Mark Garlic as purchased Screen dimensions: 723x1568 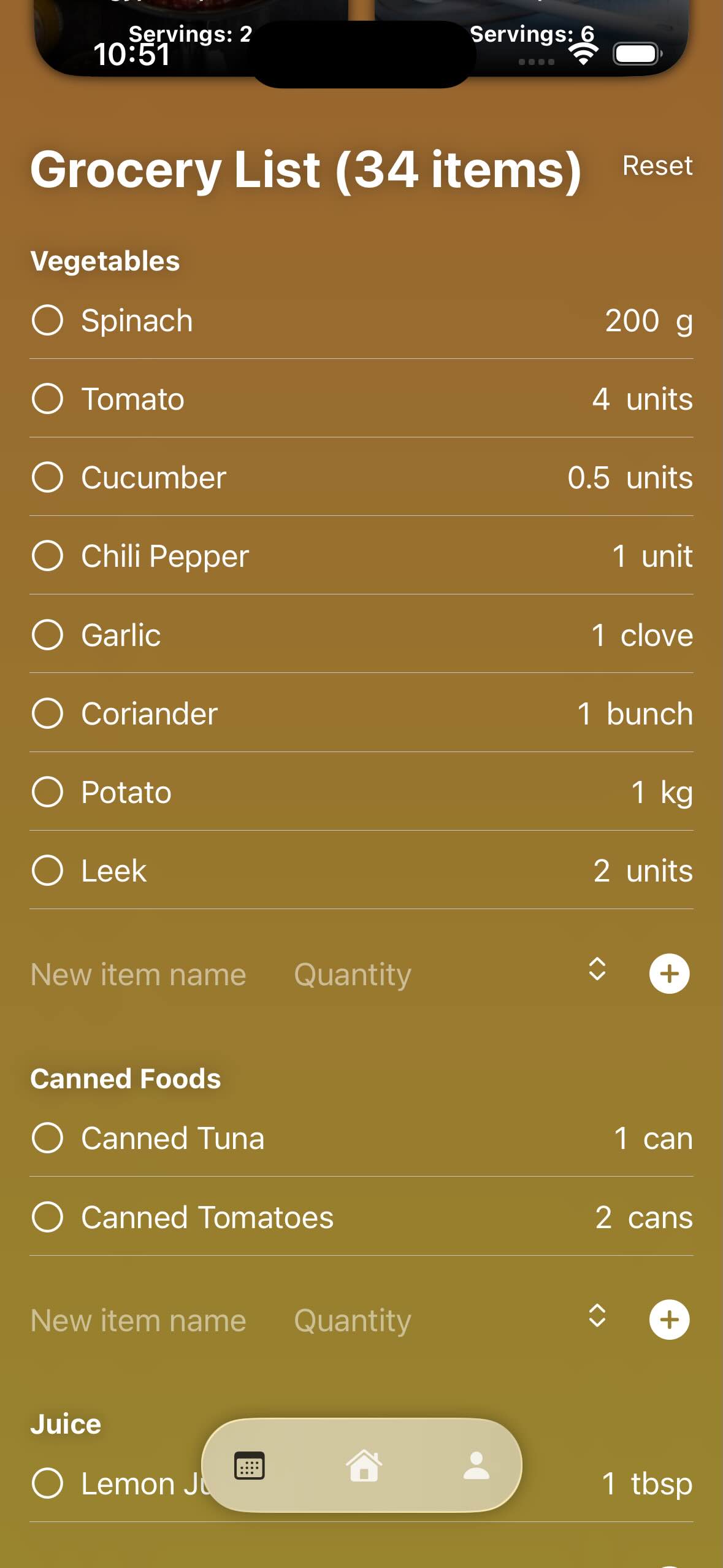(47, 634)
